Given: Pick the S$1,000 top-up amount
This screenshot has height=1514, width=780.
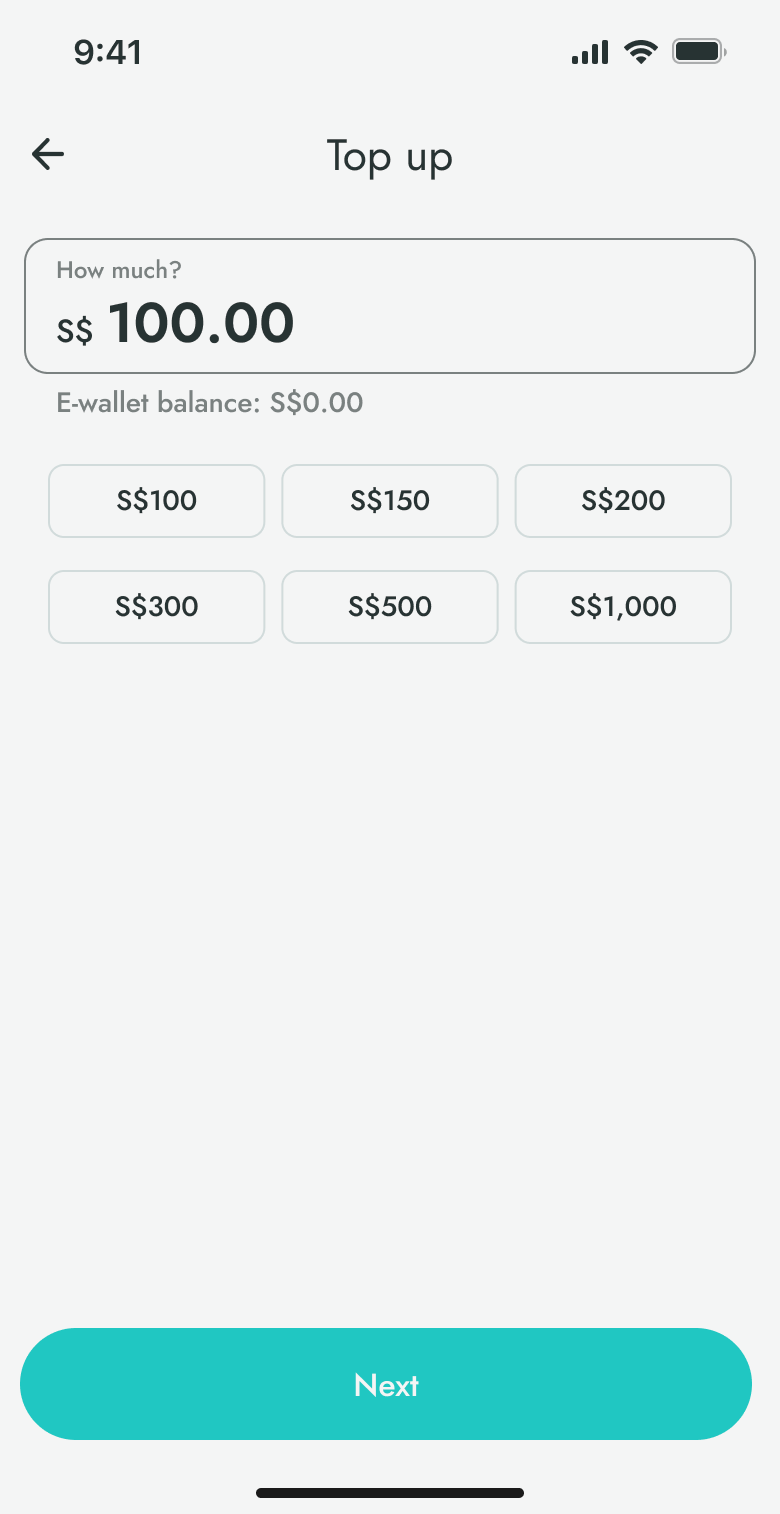Looking at the screenshot, I should point(623,607).
